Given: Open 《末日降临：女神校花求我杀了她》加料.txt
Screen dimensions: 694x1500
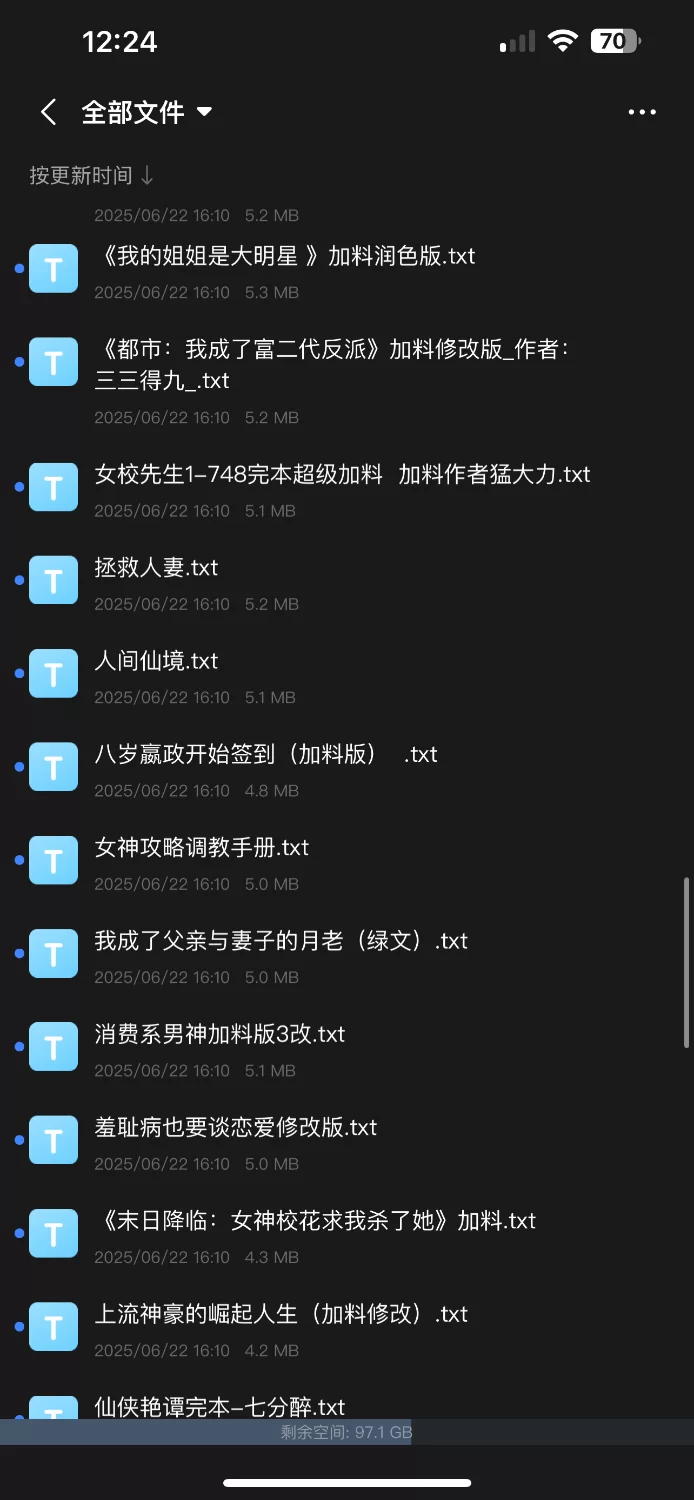Looking at the screenshot, I should pyautogui.click(x=315, y=1221).
